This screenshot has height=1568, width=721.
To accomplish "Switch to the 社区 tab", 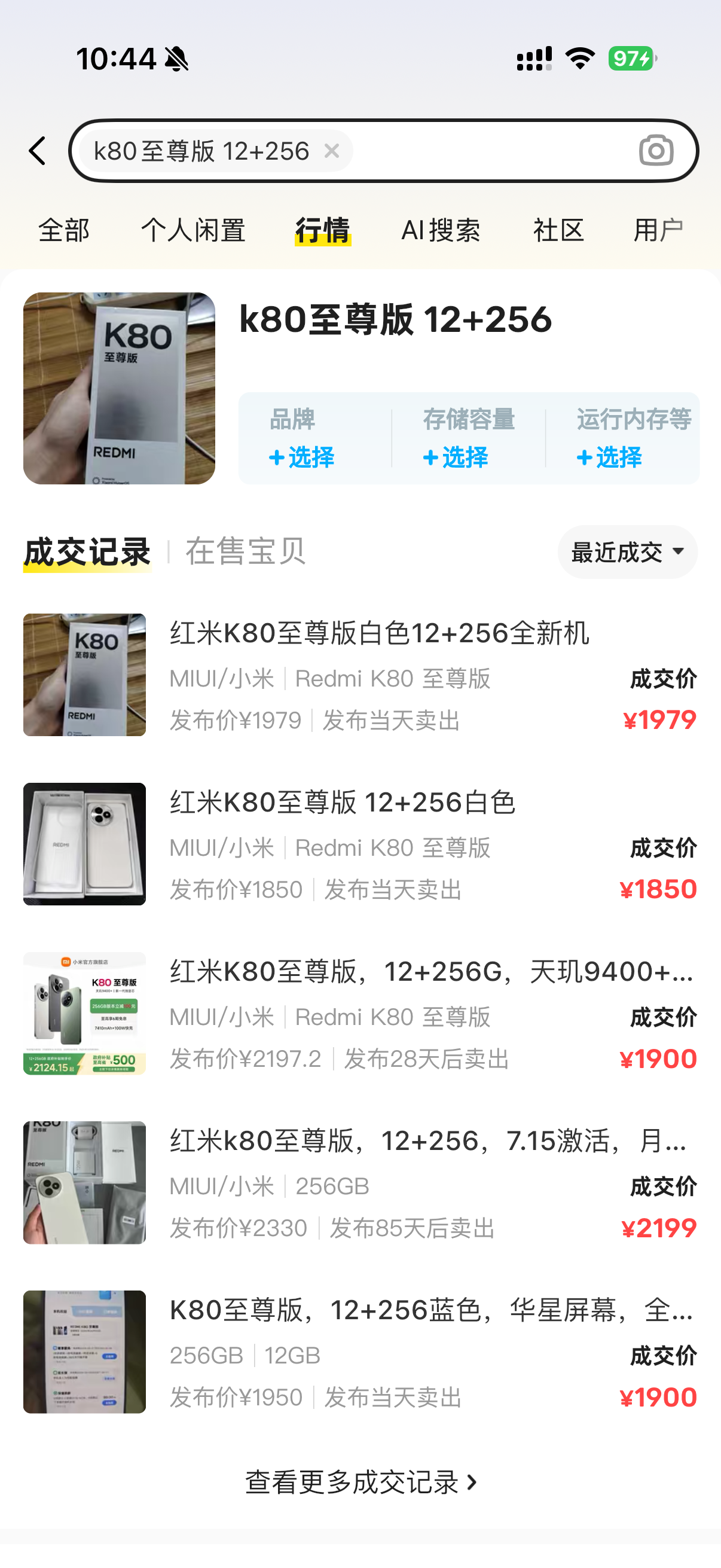I will 558,231.
